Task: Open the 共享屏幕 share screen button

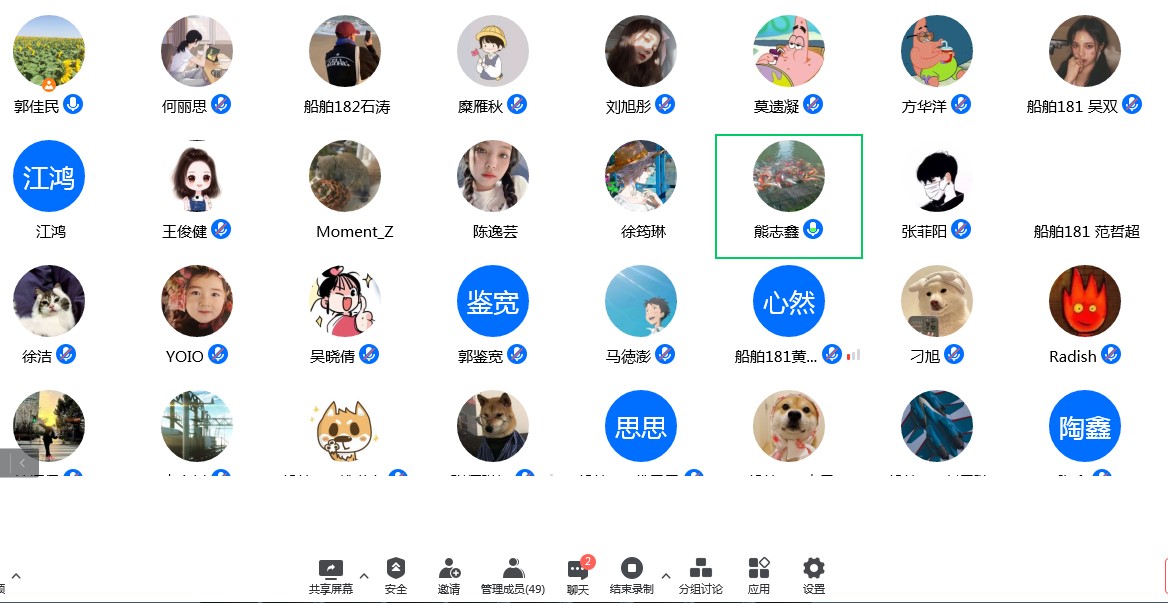Action: (330, 576)
